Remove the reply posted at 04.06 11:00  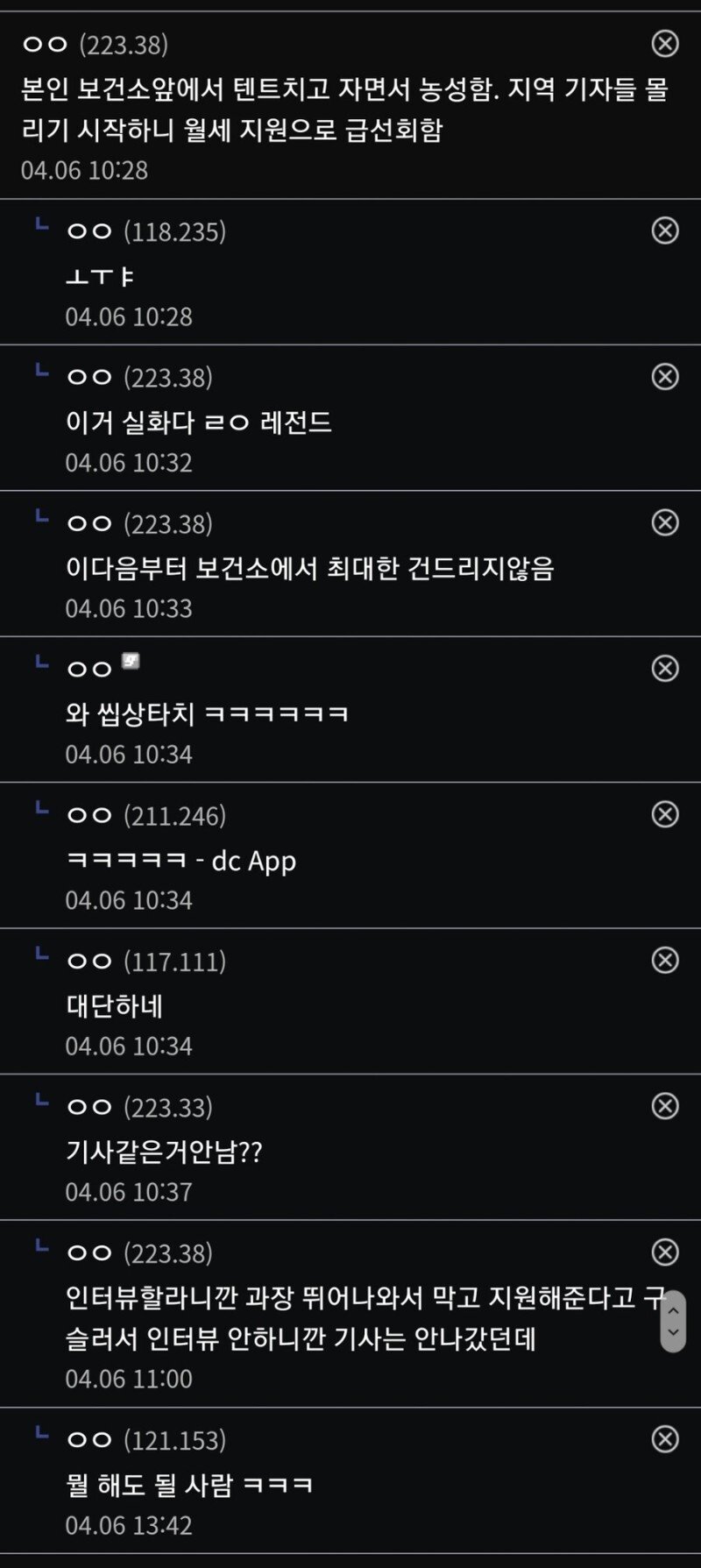tap(665, 1252)
